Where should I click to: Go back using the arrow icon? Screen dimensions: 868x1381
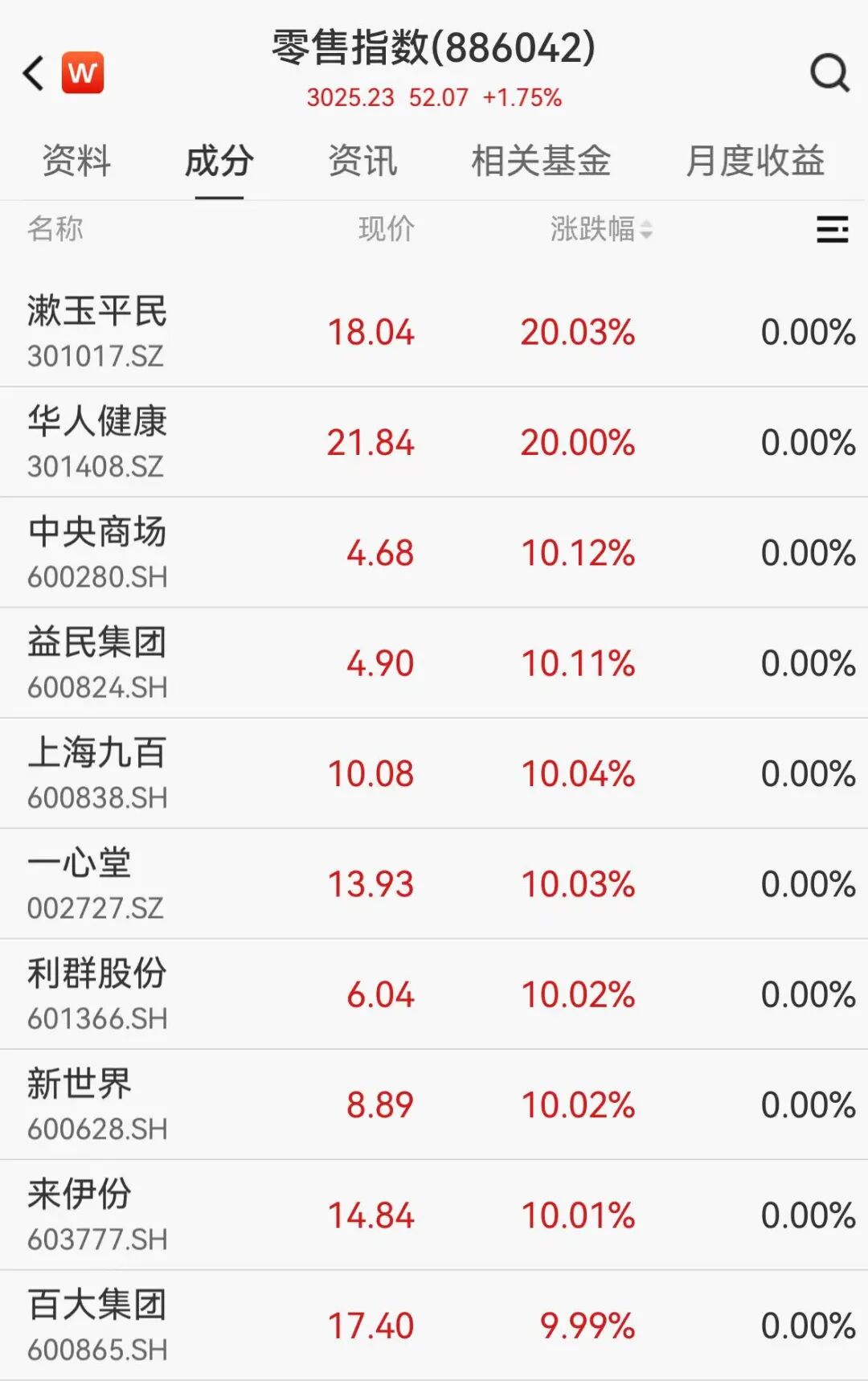pos(34,73)
